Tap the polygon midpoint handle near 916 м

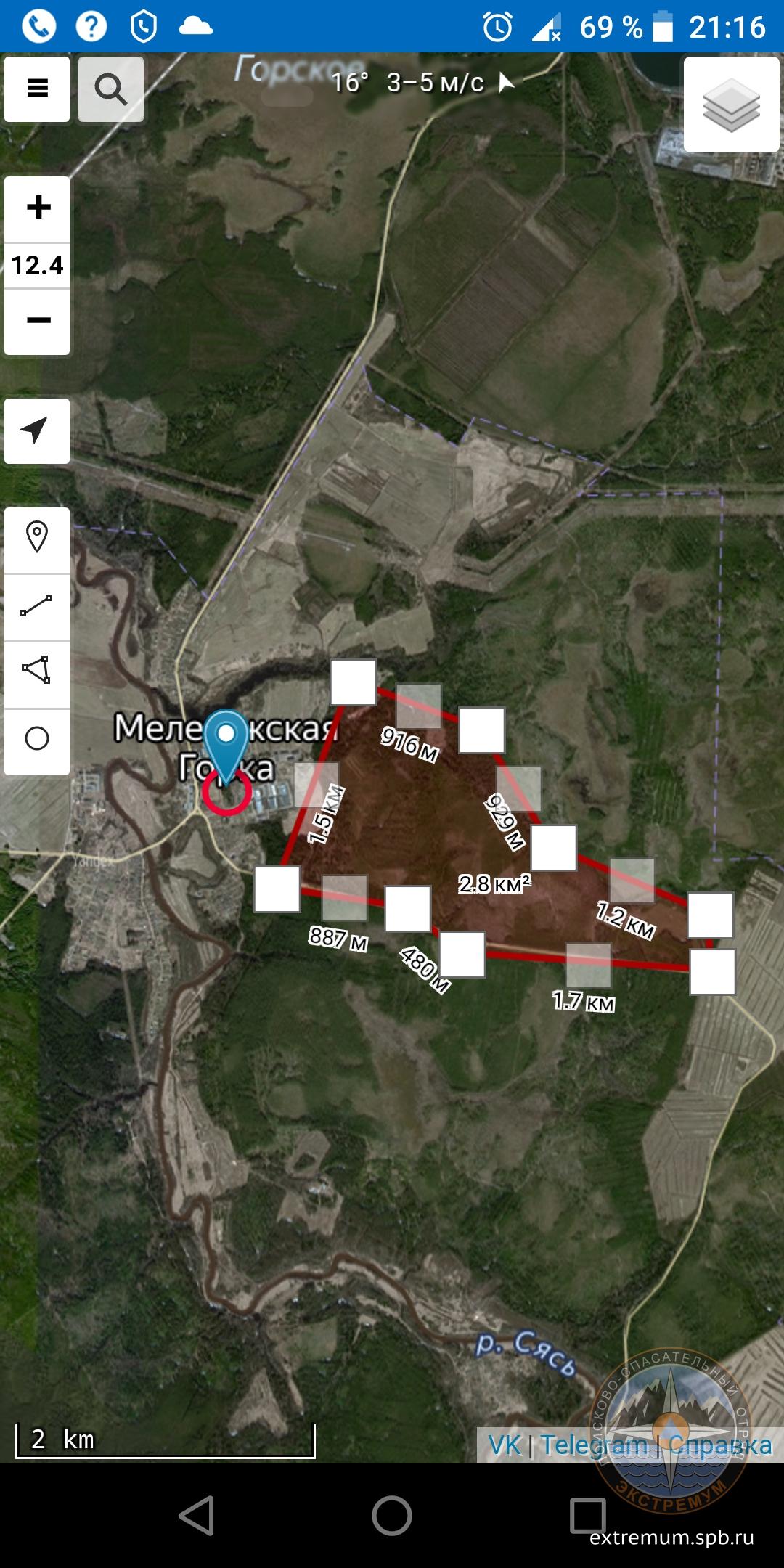419,706
